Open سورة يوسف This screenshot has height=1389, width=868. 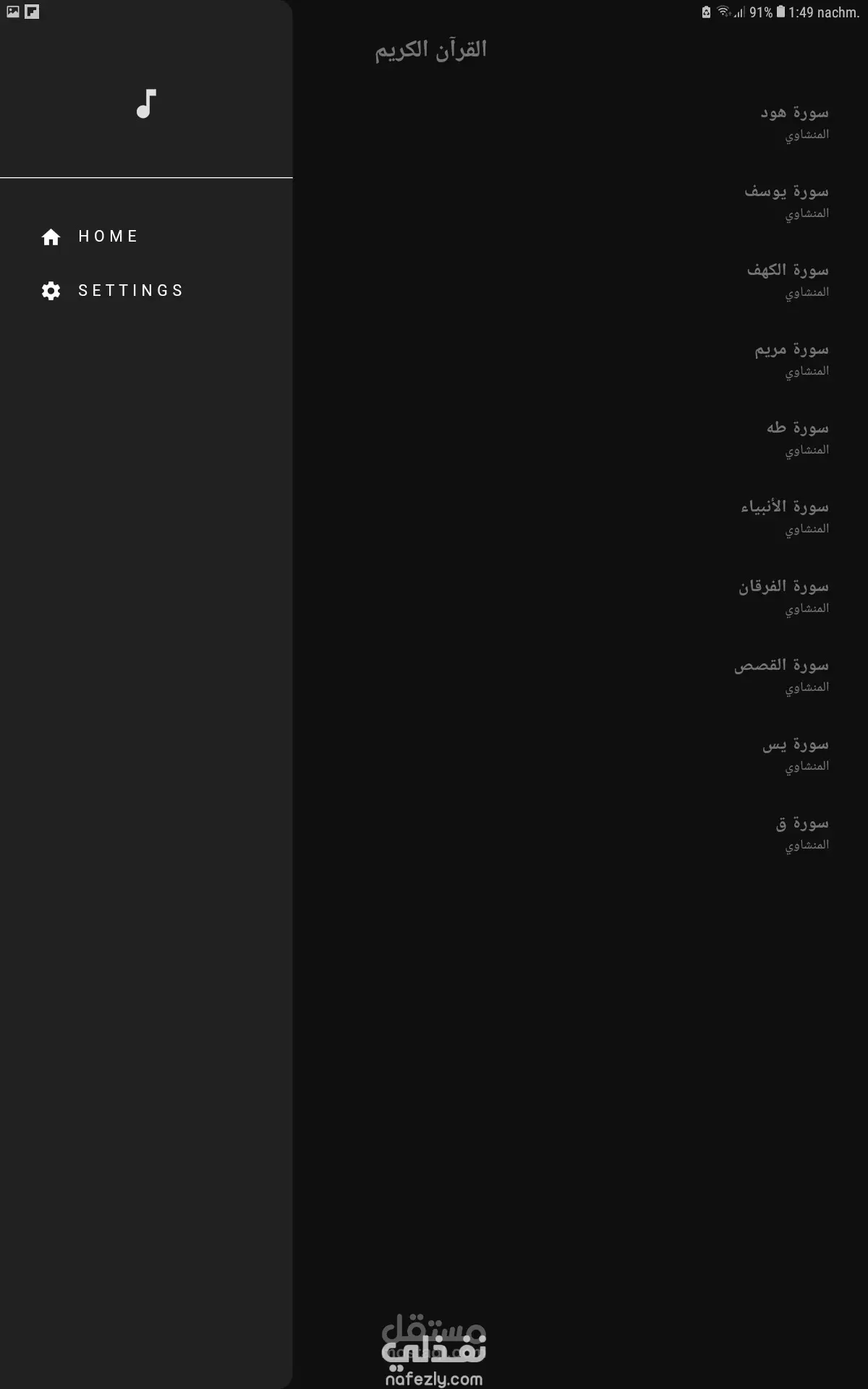786,200
